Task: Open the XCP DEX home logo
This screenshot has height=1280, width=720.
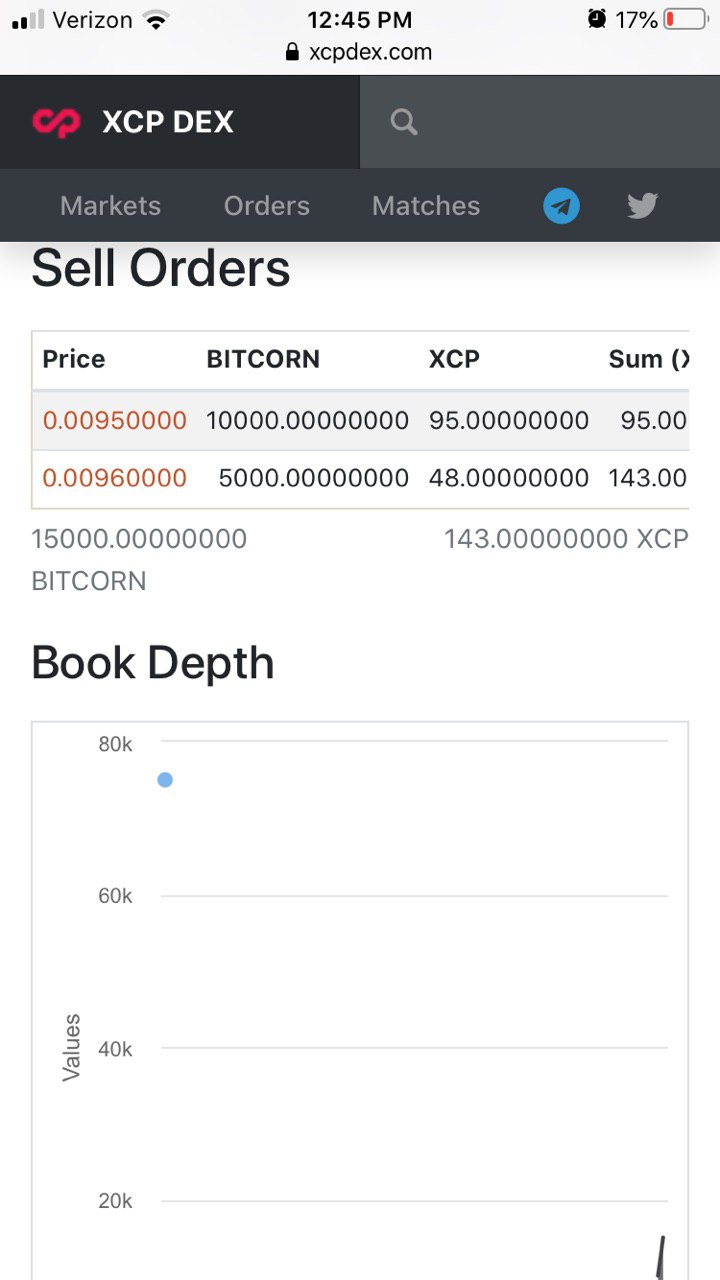Action: tap(134, 122)
